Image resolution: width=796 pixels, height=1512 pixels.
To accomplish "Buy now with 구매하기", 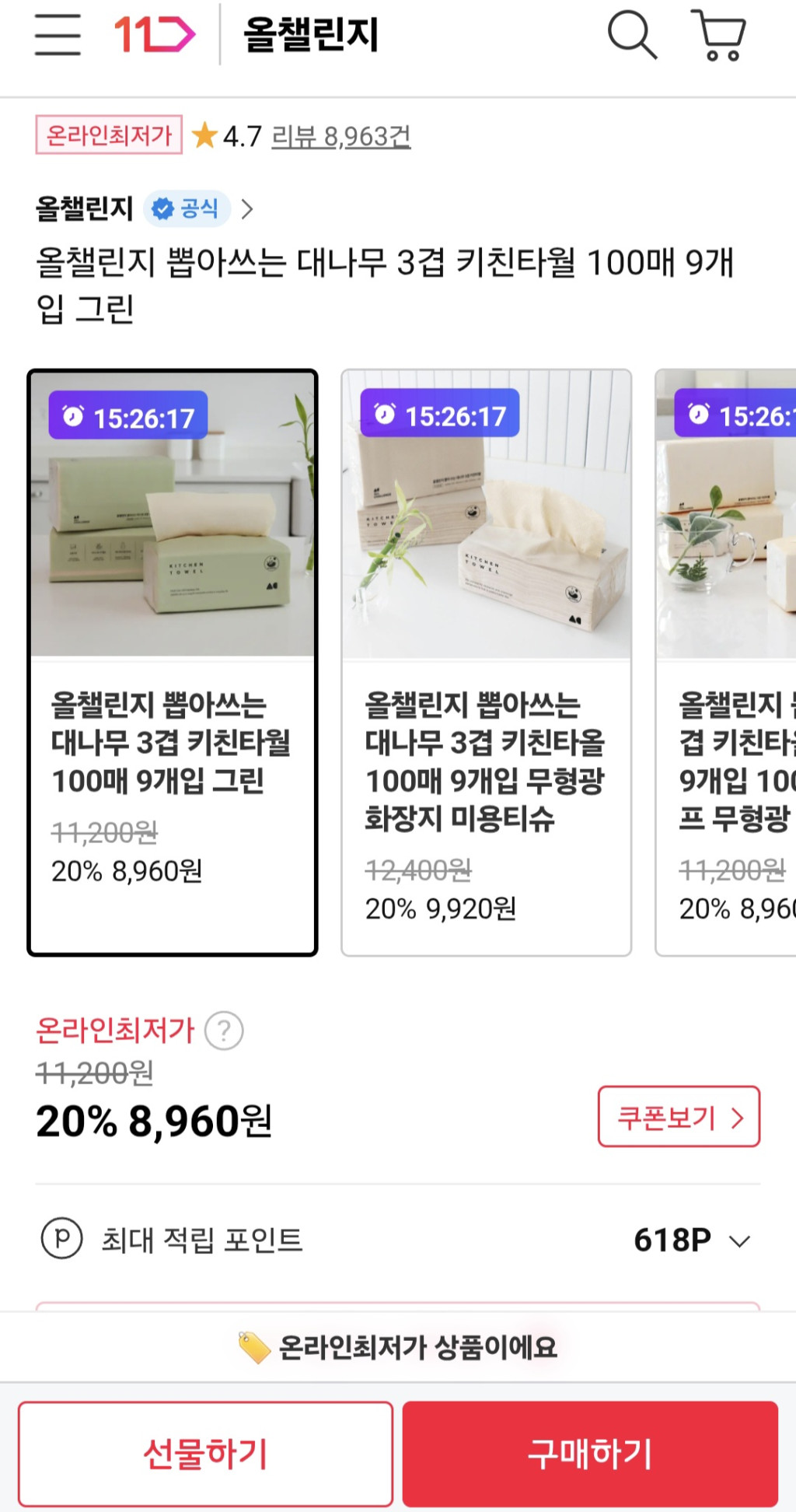I will pos(590,1454).
